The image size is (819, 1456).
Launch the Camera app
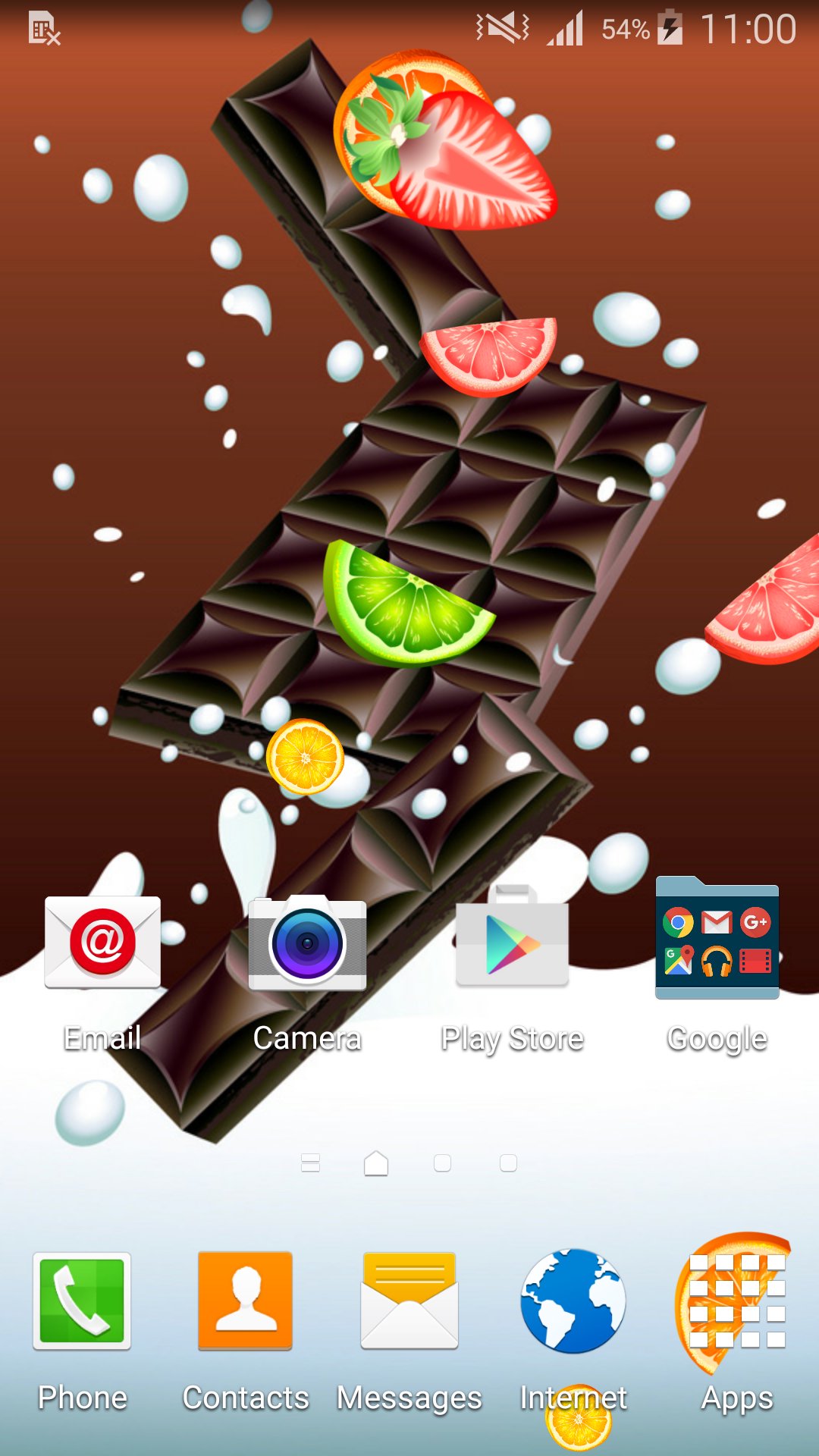[x=307, y=943]
